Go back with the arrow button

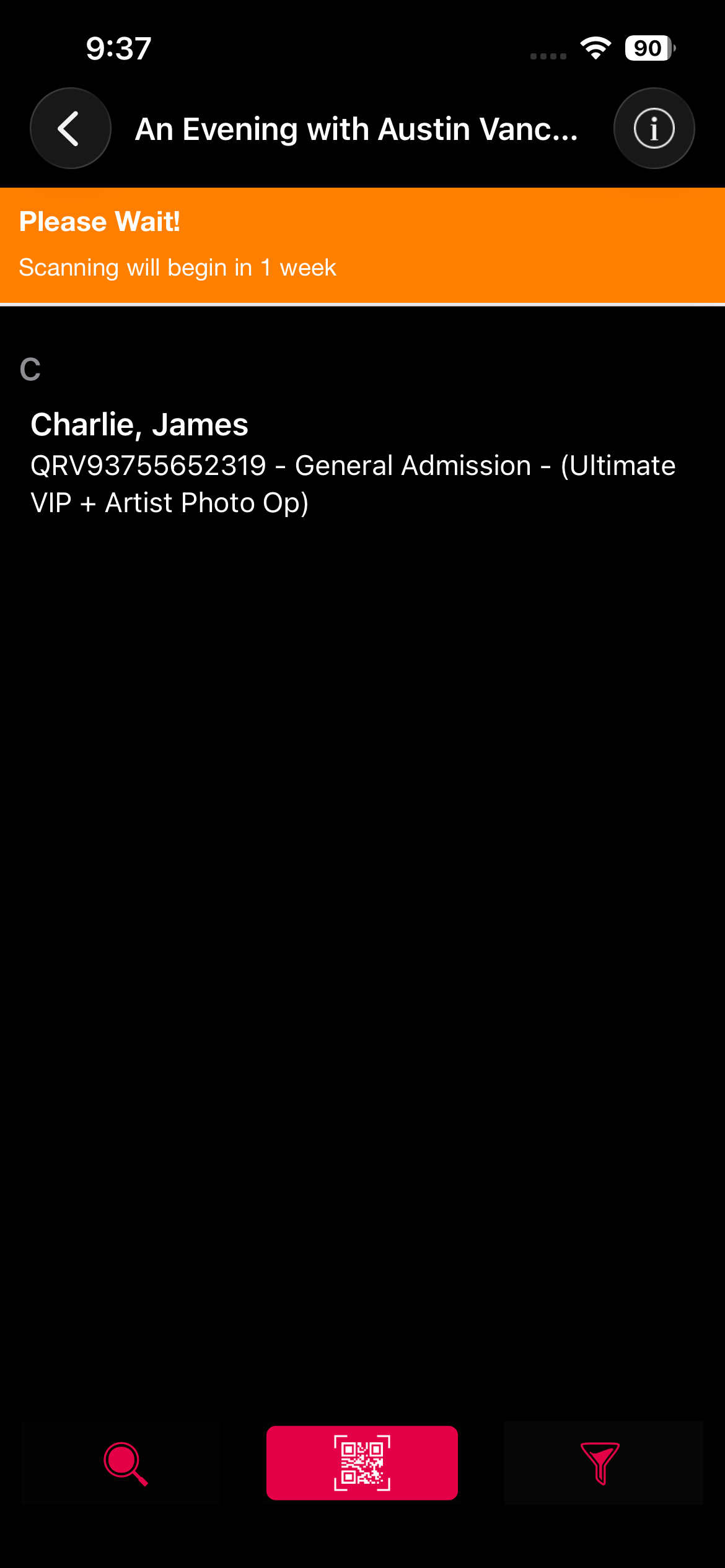click(x=71, y=128)
